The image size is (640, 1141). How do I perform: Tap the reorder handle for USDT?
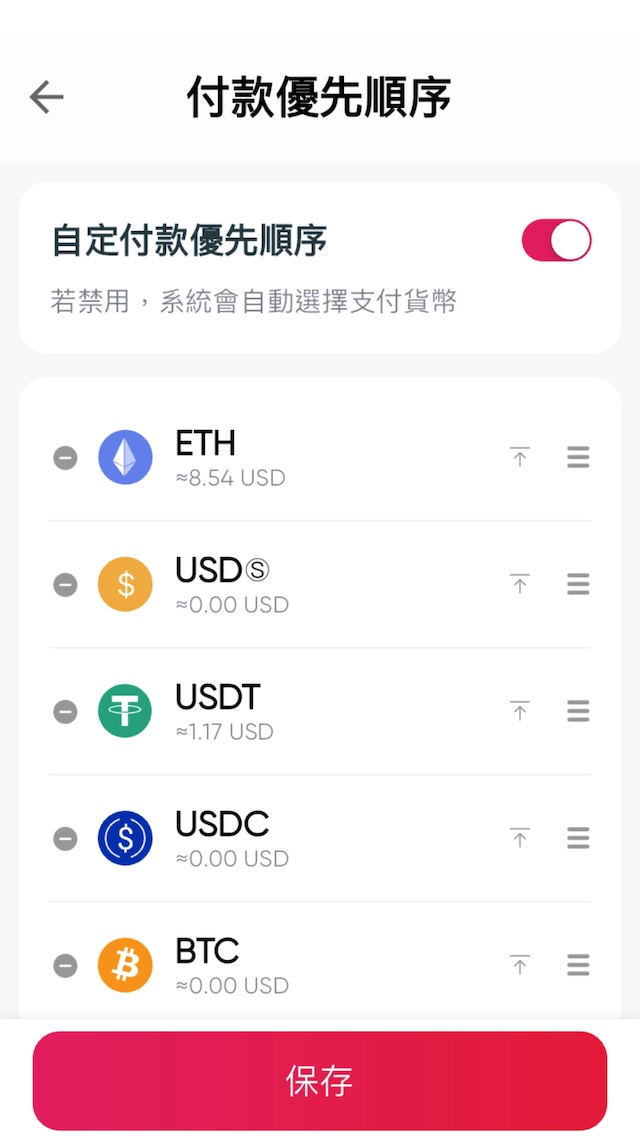(x=578, y=711)
